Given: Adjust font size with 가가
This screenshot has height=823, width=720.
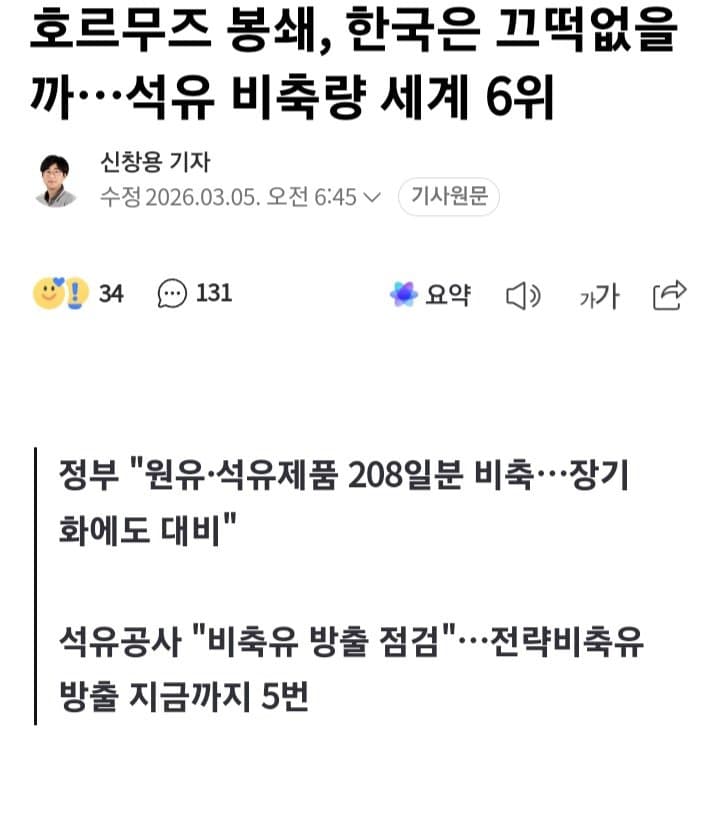Looking at the screenshot, I should click(x=598, y=296).
